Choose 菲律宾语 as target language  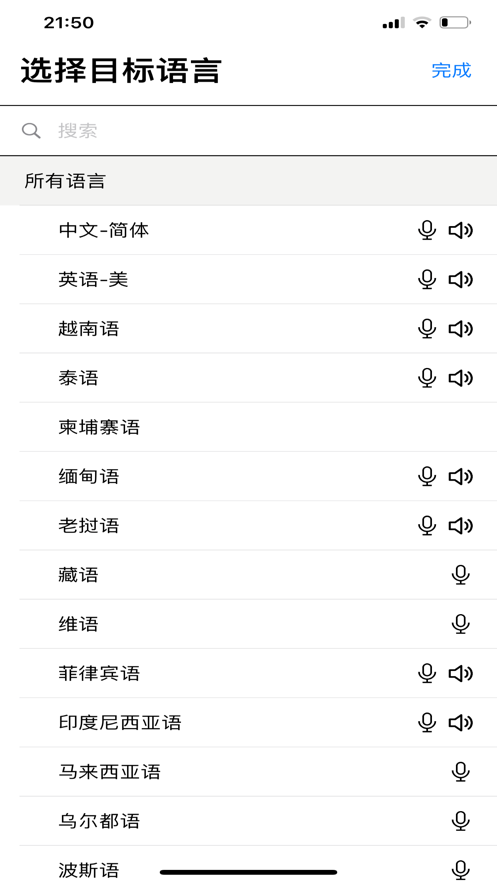[258, 674]
